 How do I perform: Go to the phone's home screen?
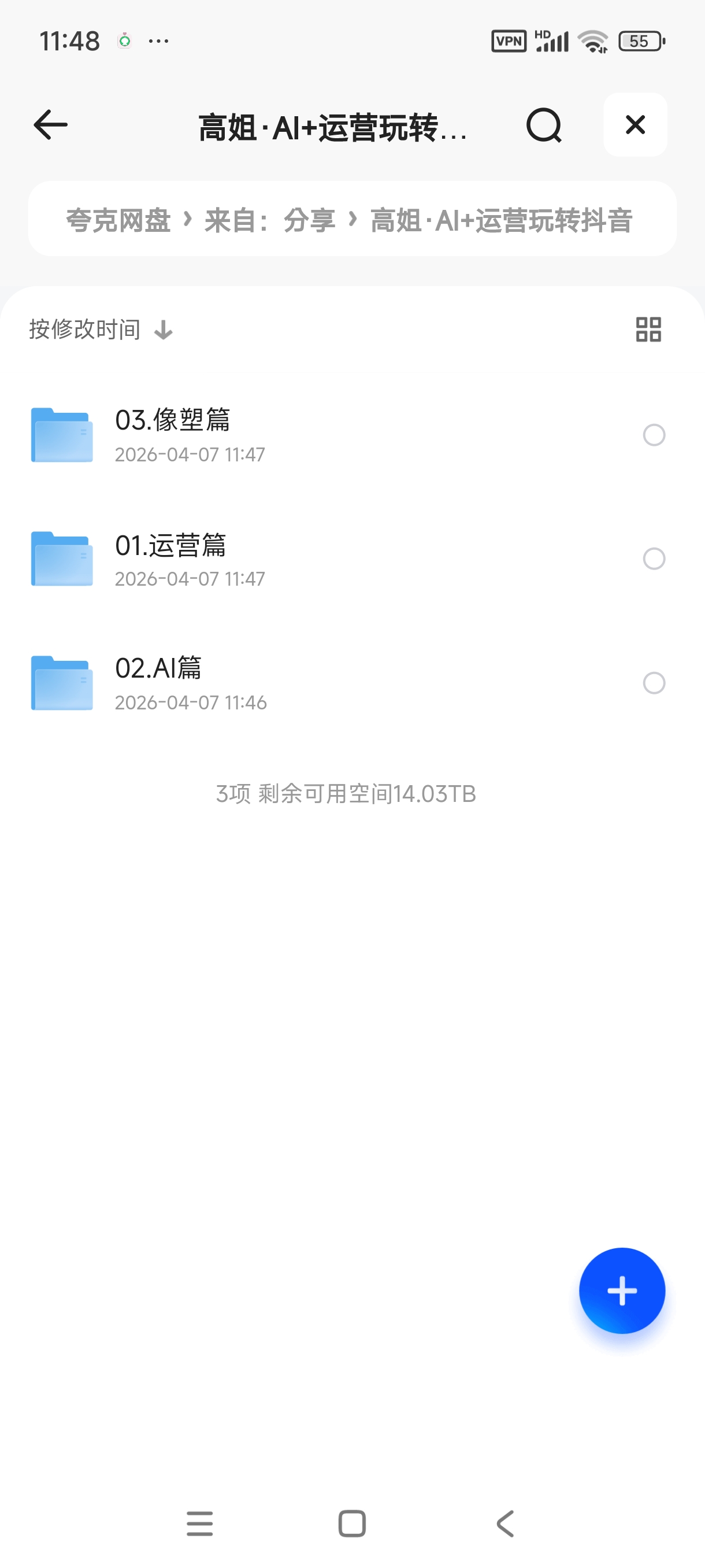click(352, 1523)
